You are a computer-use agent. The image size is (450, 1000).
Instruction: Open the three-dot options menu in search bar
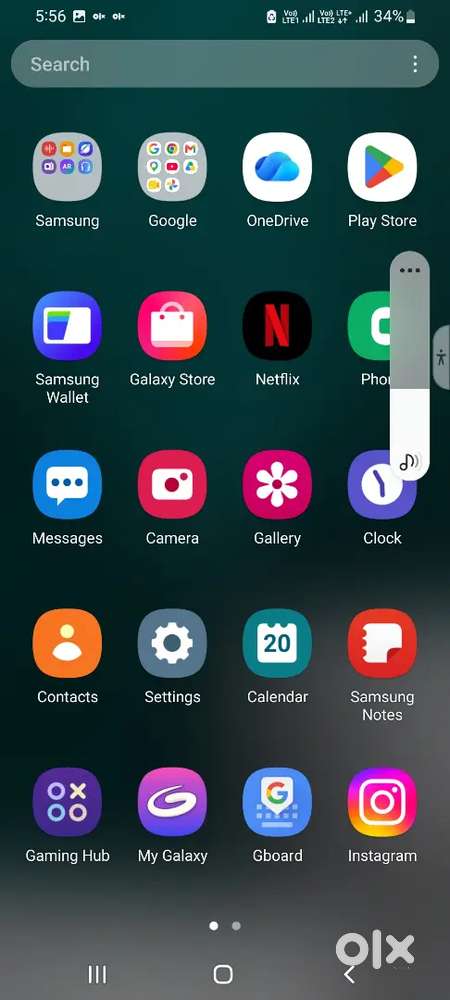[x=415, y=64]
